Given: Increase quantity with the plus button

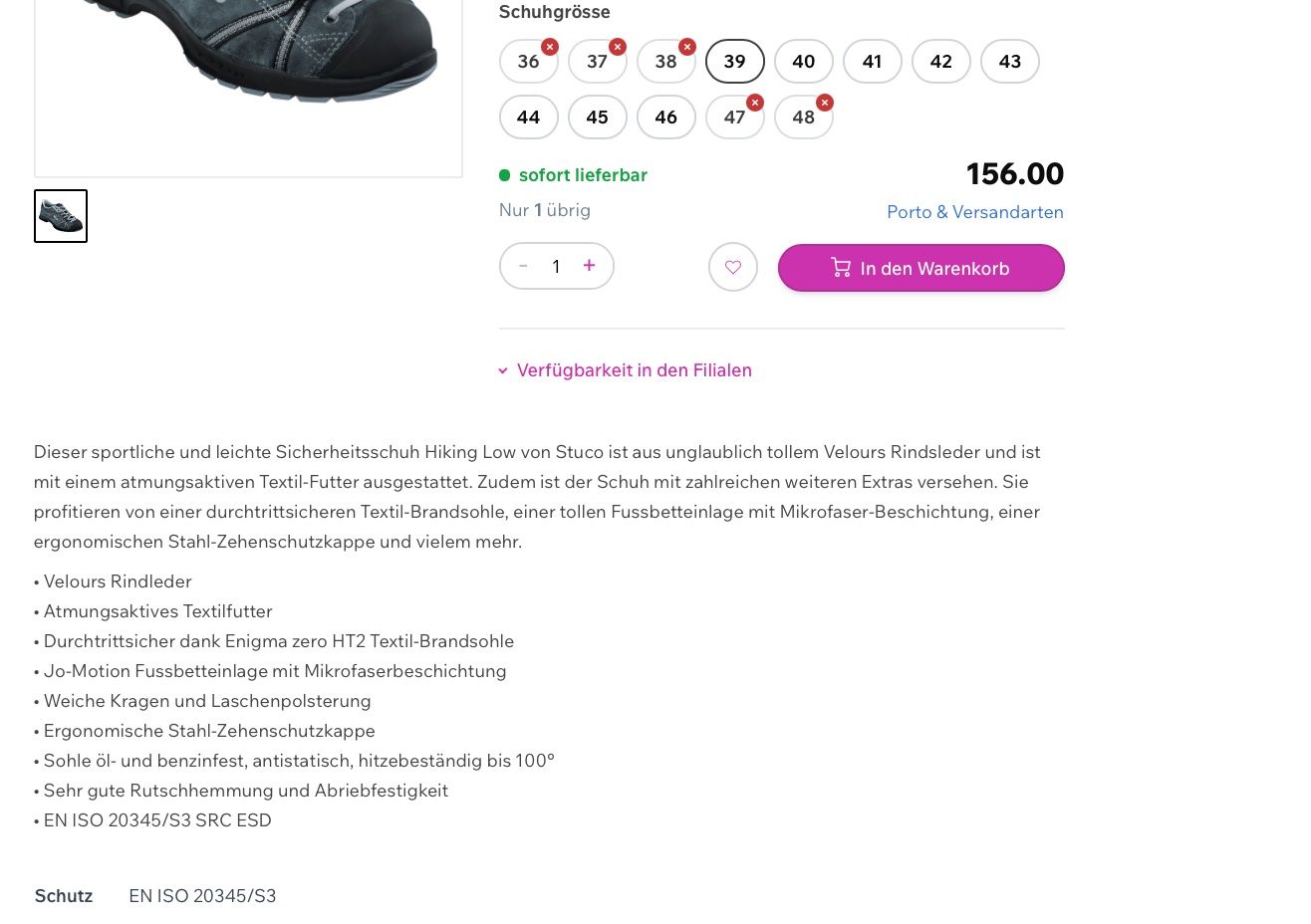Looking at the screenshot, I should click(589, 266).
